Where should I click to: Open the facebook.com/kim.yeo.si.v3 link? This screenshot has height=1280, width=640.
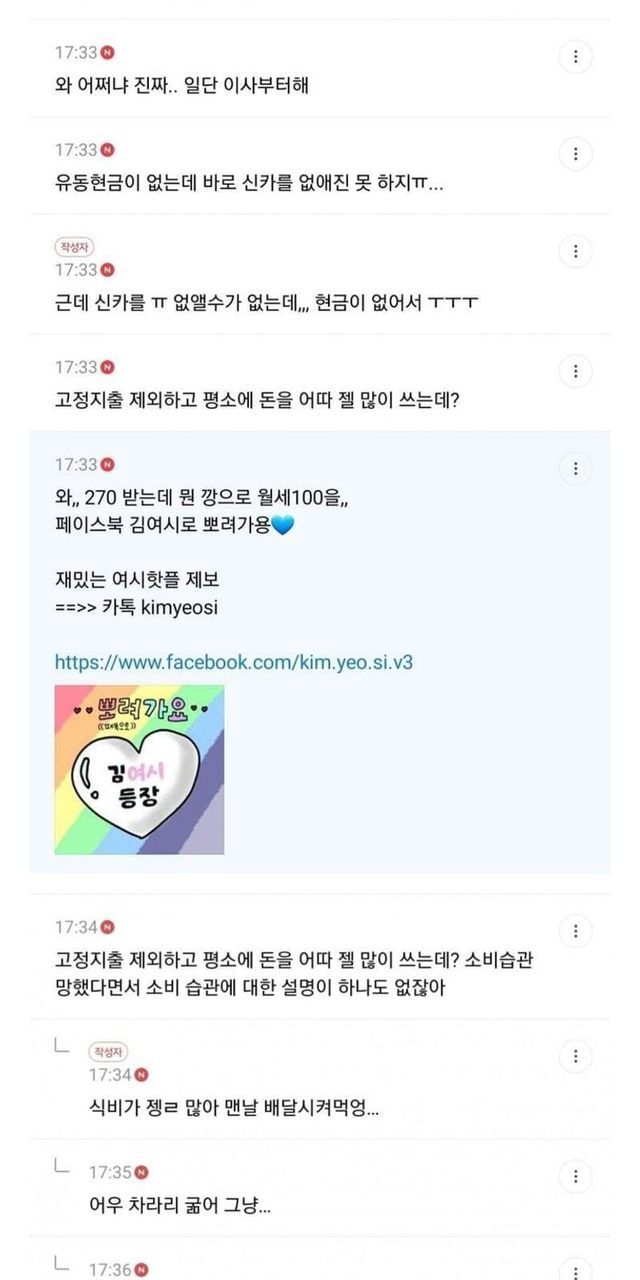[234, 661]
